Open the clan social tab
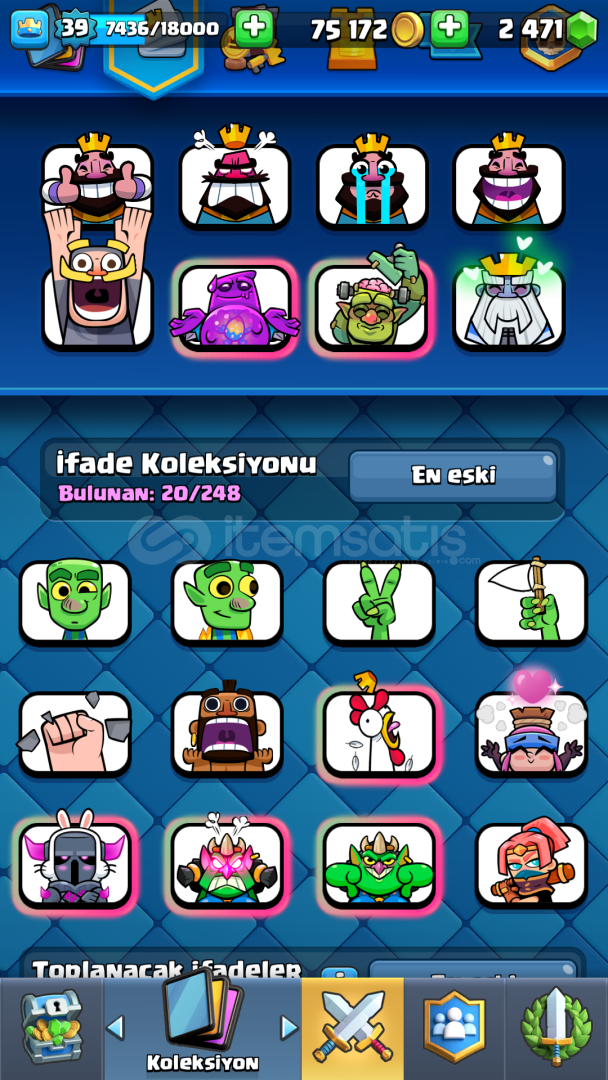 click(454, 1028)
